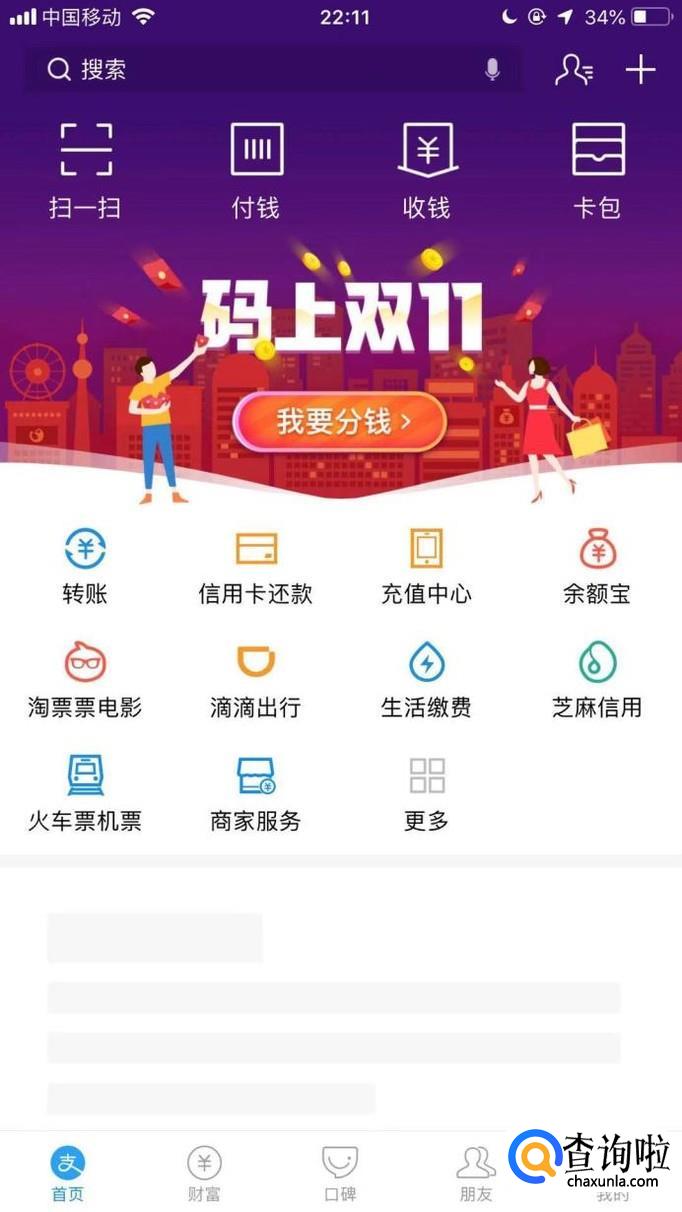The width and height of the screenshot is (682, 1212).
Task: Open the contacts icon in top bar
Action: coord(574,69)
